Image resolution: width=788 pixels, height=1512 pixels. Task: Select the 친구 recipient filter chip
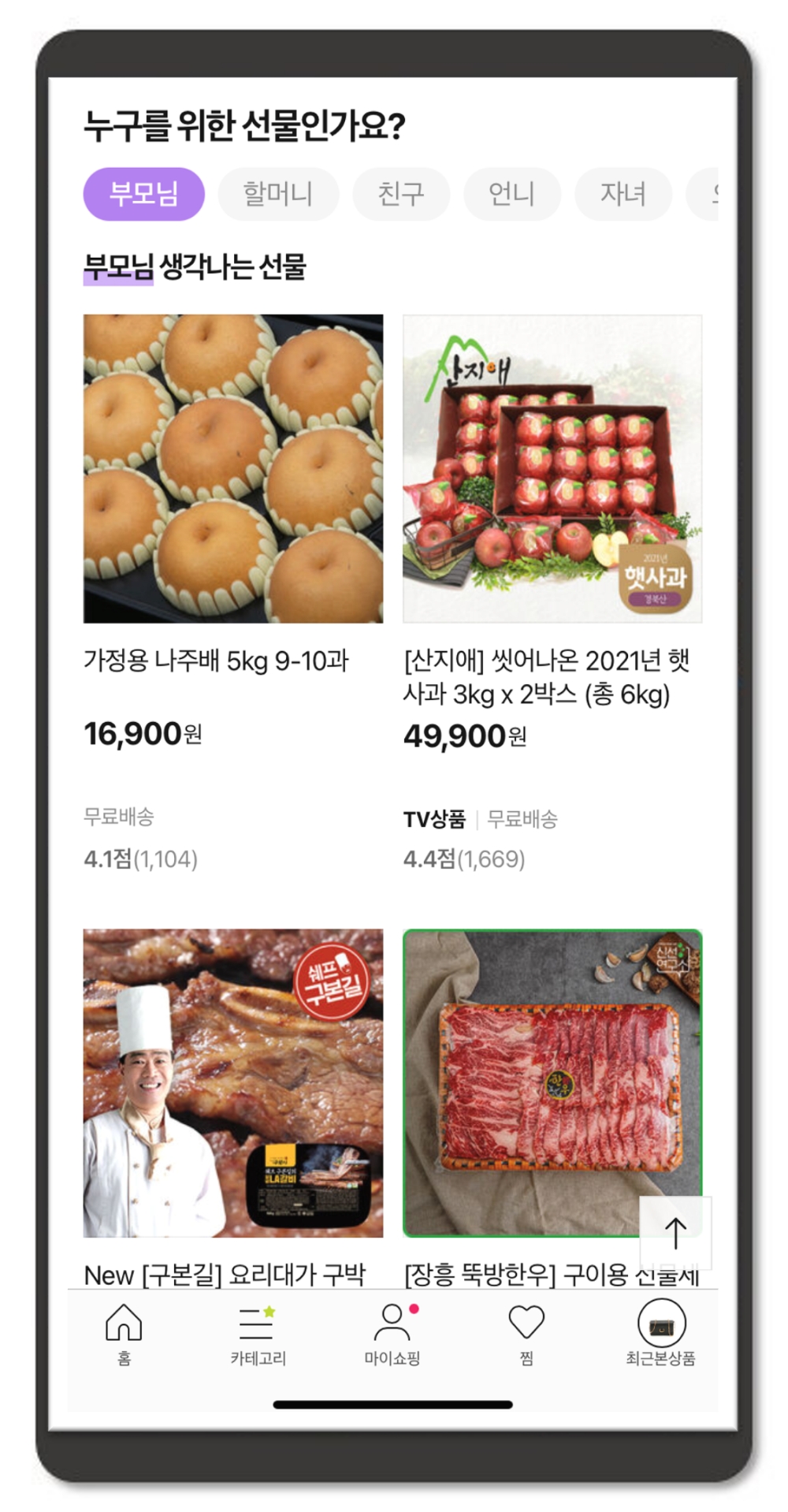pos(400,194)
